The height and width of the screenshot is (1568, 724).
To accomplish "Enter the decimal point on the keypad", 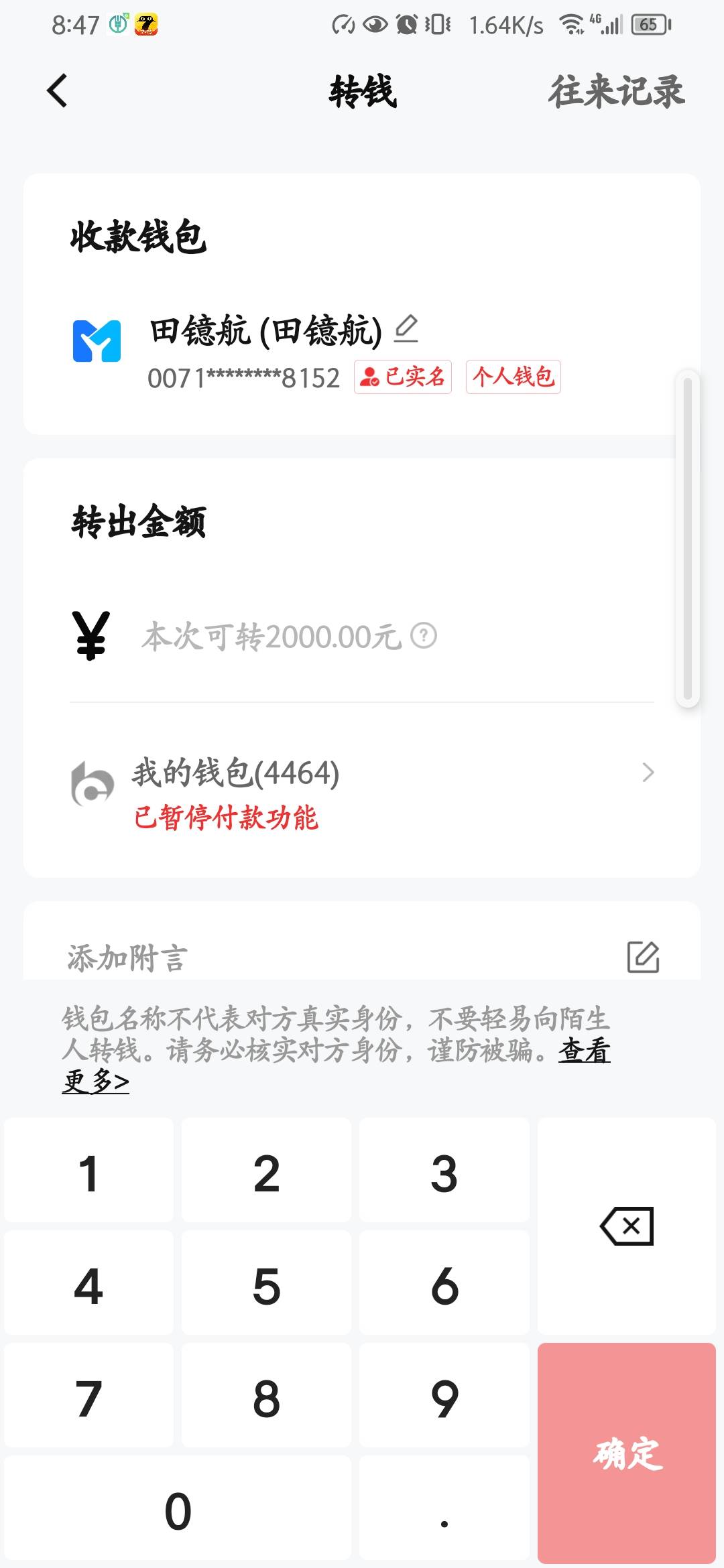I will tap(444, 1510).
